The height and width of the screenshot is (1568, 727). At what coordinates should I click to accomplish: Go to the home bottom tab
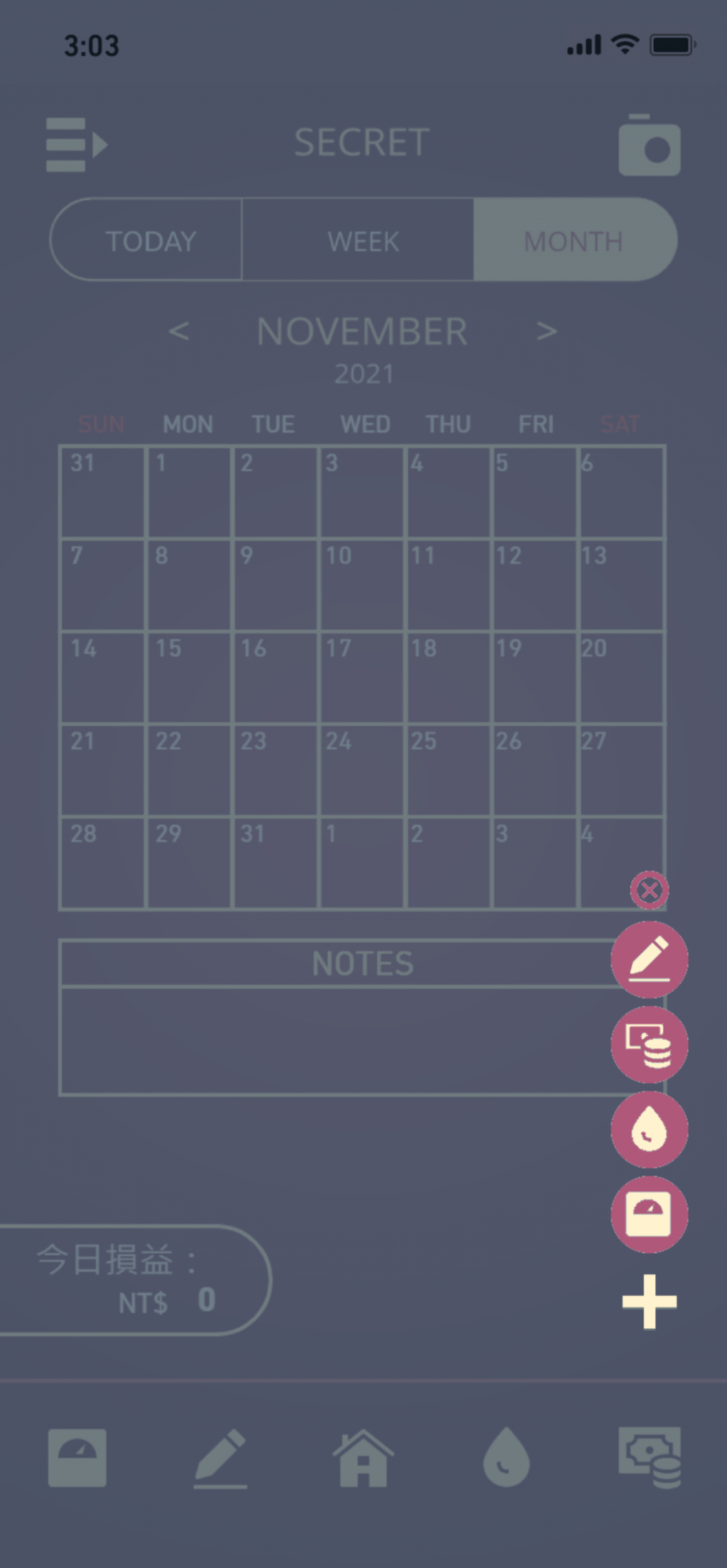363,1457
